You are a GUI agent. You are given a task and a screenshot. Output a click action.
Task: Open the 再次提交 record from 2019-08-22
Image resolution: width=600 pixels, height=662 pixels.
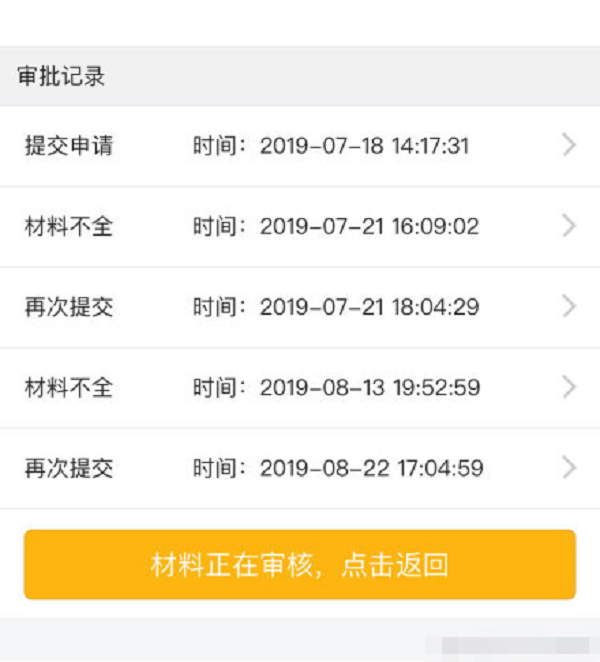coord(300,467)
